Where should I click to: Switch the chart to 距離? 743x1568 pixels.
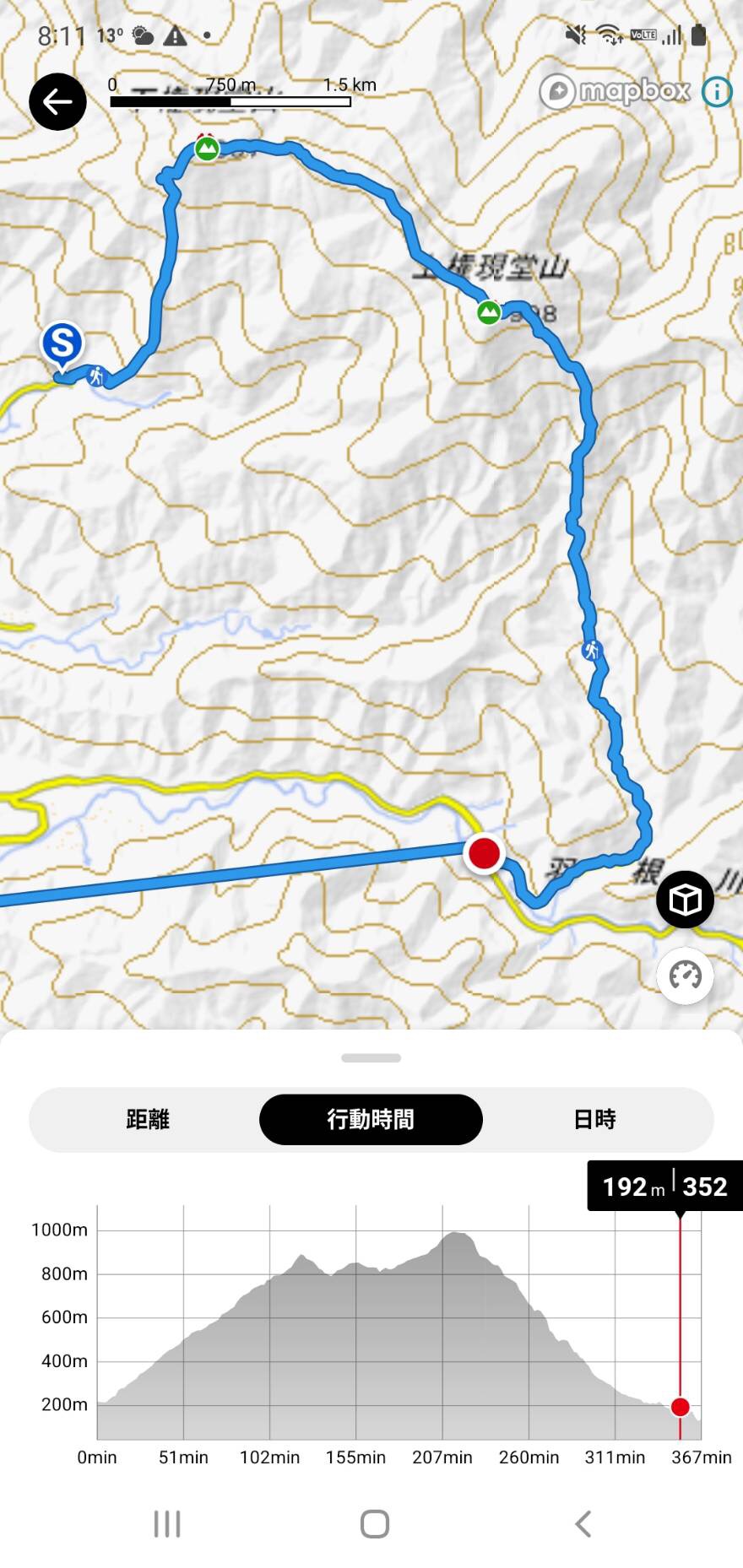pyautogui.click(x=148, y=1120)
